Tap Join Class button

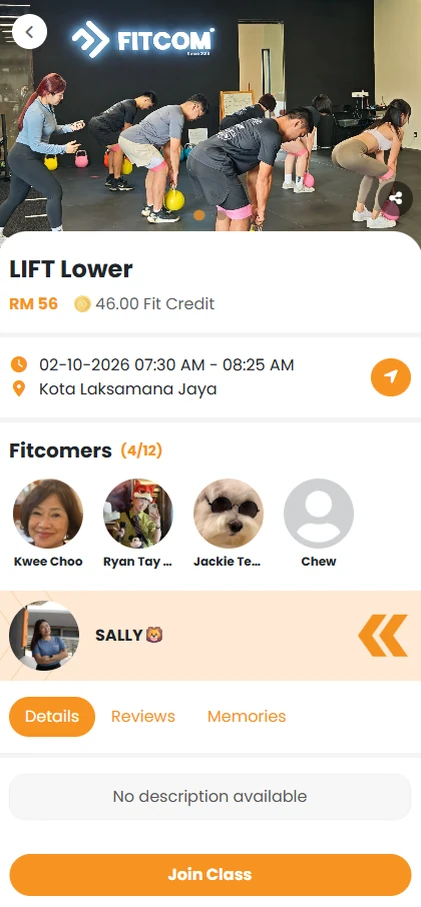click(210, 874)
